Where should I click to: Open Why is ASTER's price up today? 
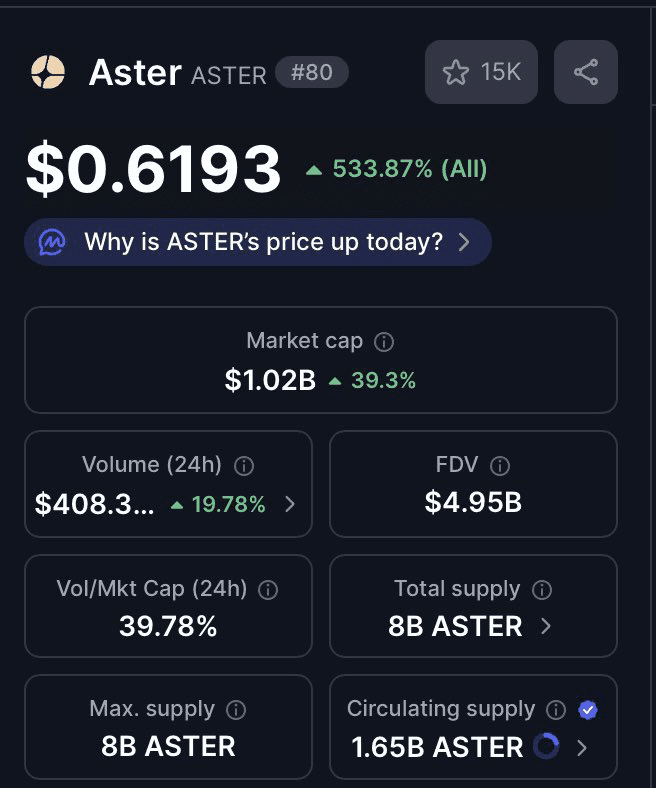click(x=258, y=242)
